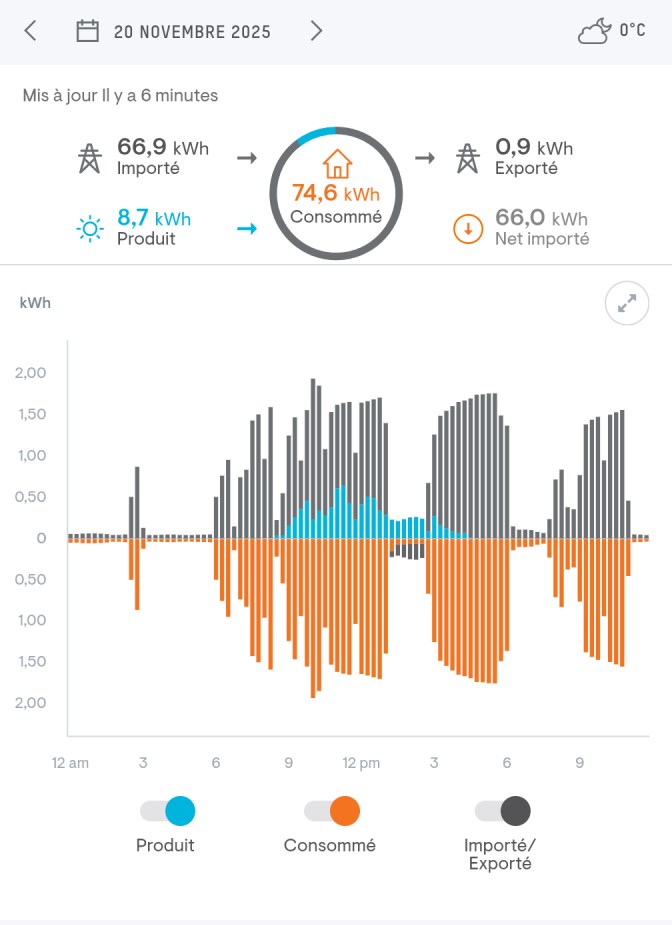672x925 pixels.
Task: Go to the next day
Action: [316, 31]
